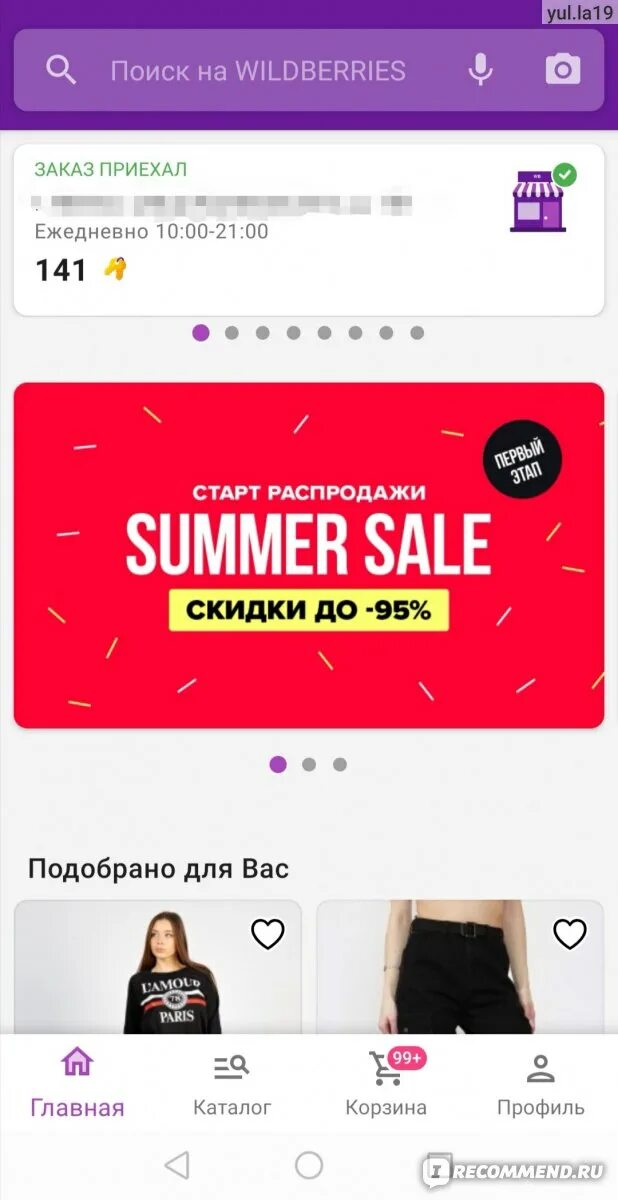618x1200 pixels.
Task: Select the Главная home tab
Action: 77,1084
